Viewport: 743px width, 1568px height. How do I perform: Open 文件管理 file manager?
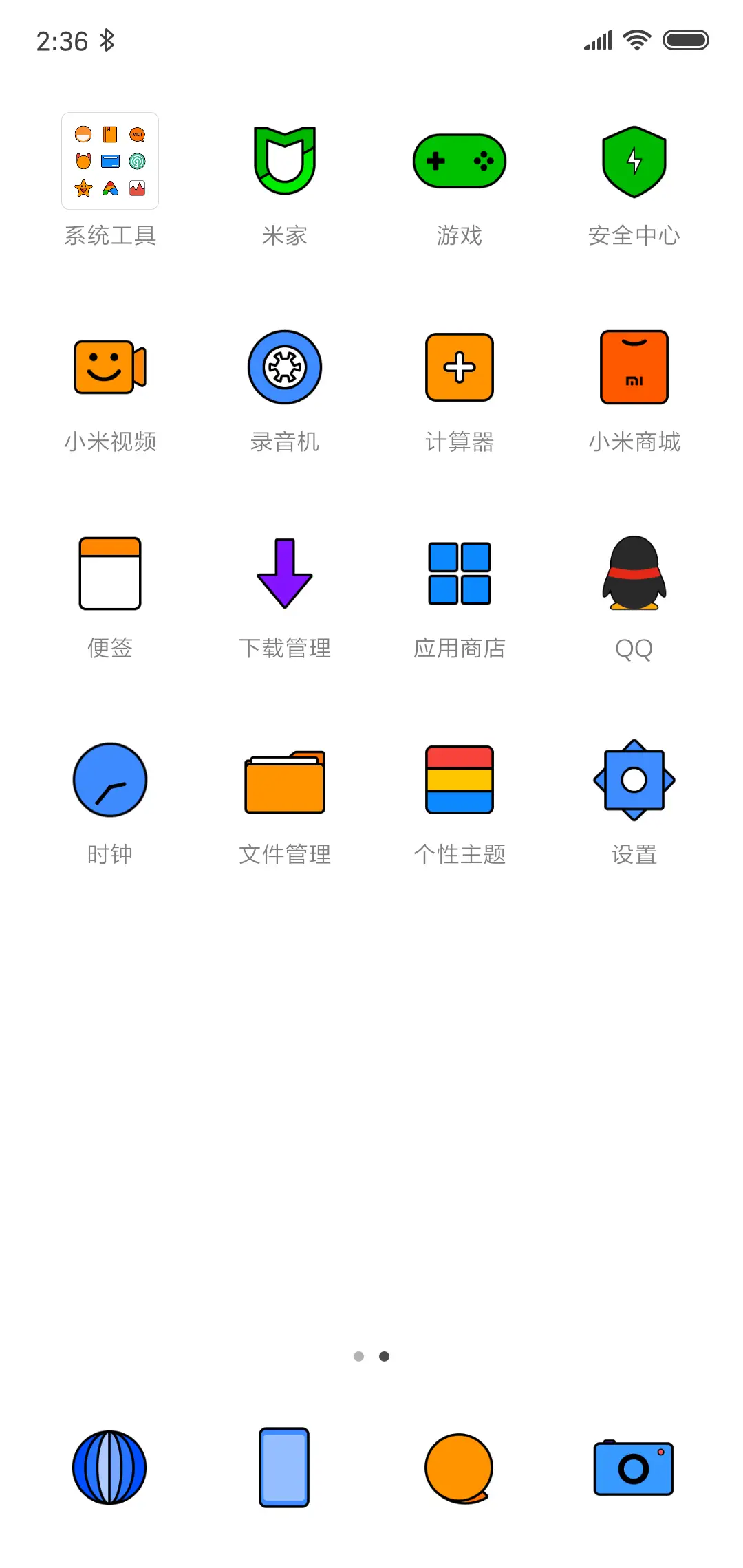tap(284, 779)
